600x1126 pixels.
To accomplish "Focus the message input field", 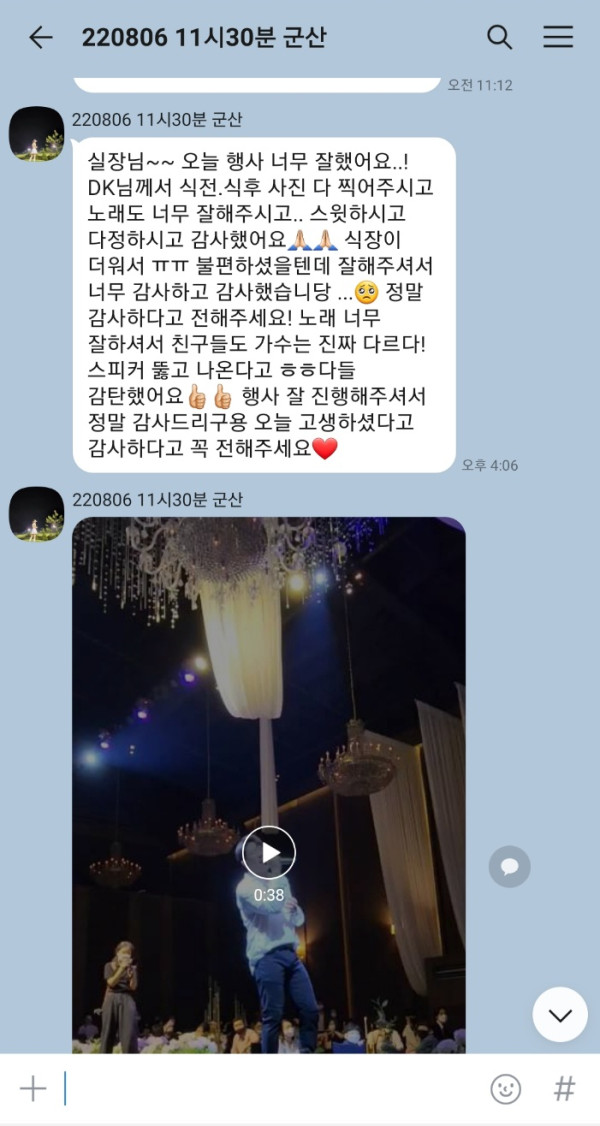I will 270,1088.
